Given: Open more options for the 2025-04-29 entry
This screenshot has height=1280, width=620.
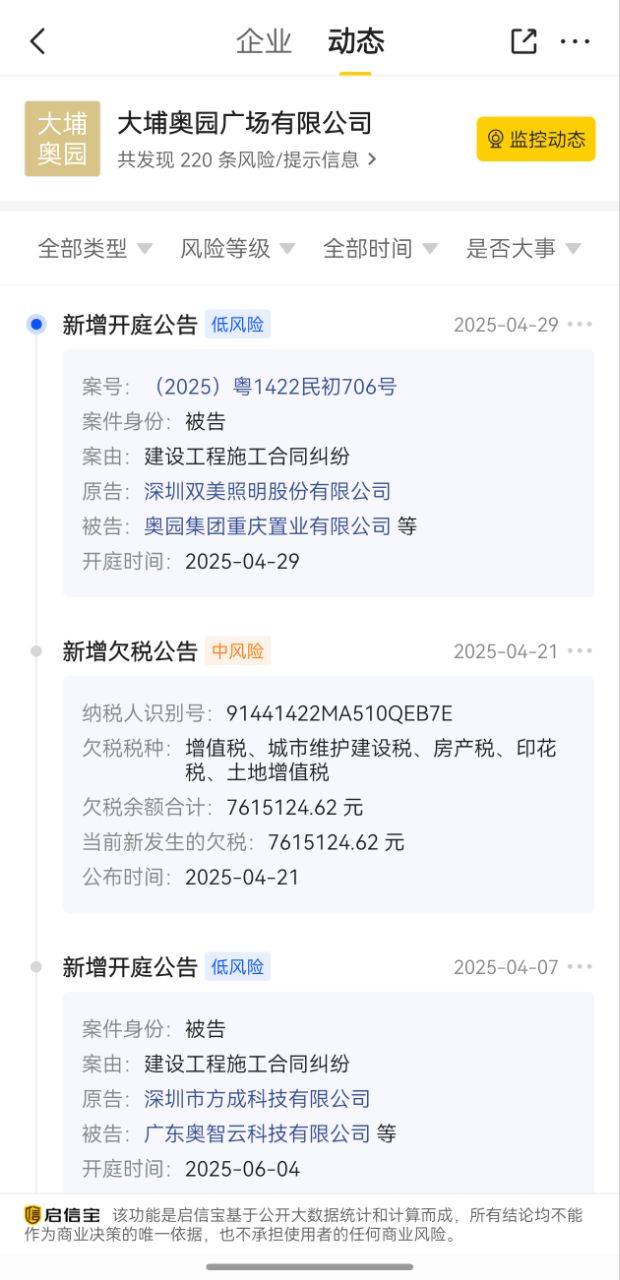Looking at the screenshot, I should (x=580, y=324).
